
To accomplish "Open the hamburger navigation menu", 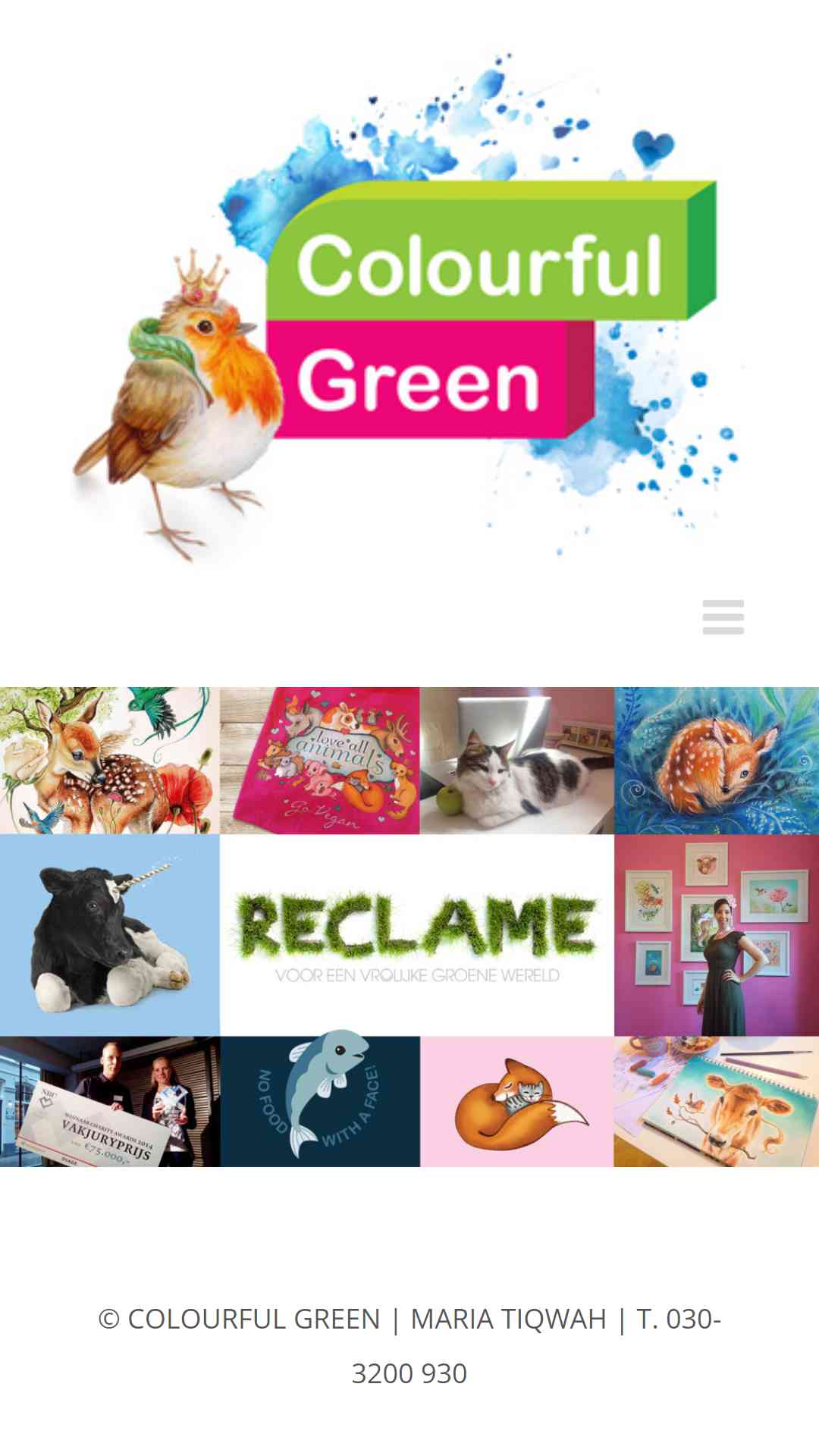I will 723,617.
